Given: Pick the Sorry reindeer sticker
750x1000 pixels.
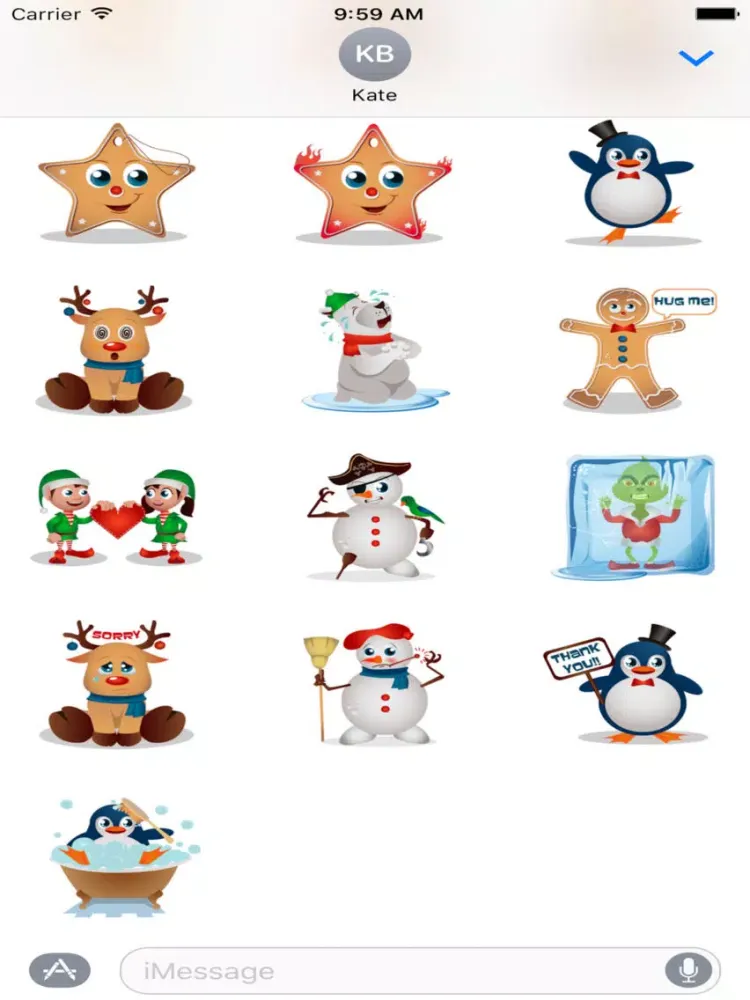Looking at the screenshot, I should point(115,682).
